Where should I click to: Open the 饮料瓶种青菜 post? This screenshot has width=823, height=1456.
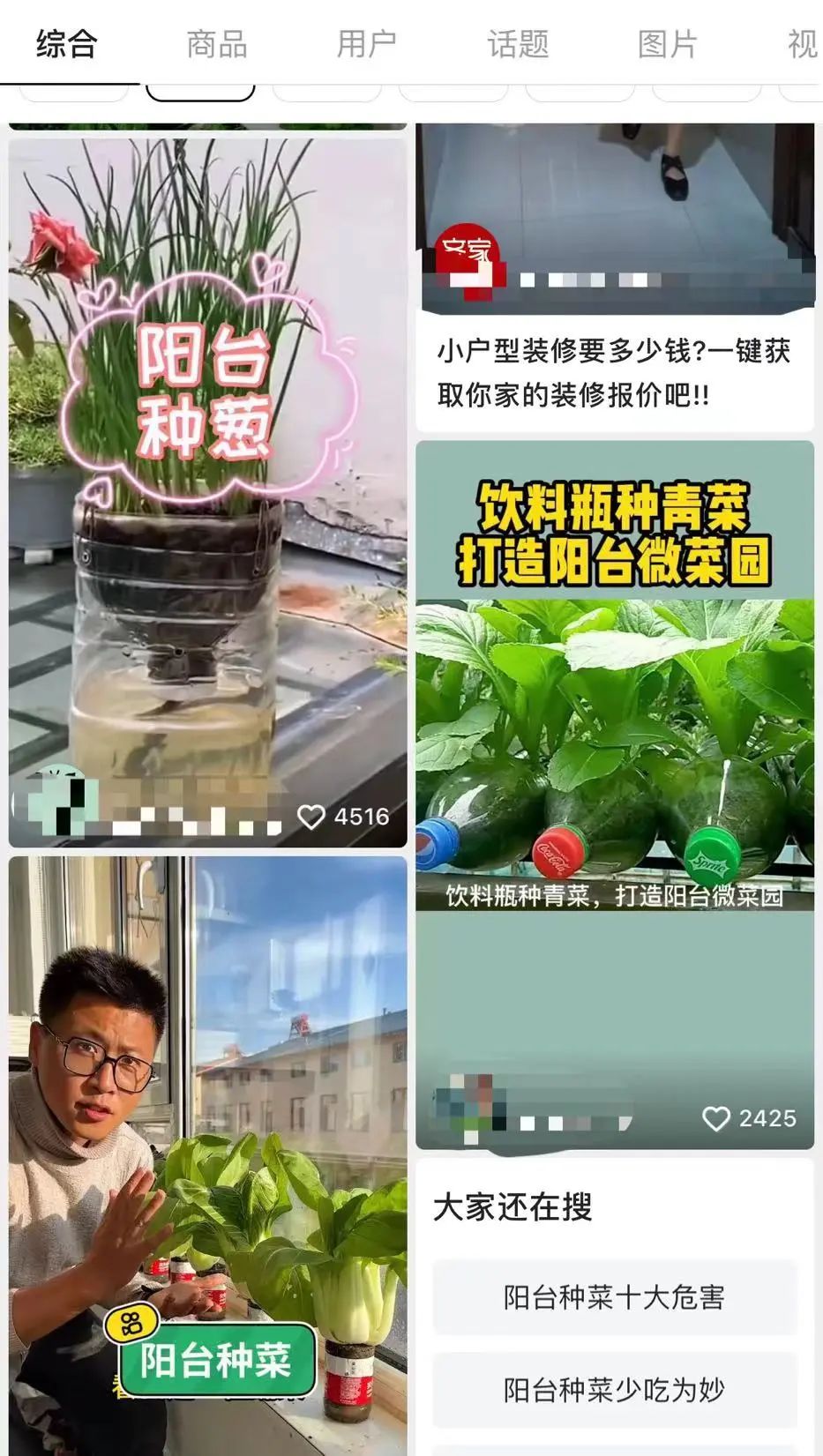tap(614, 750)
